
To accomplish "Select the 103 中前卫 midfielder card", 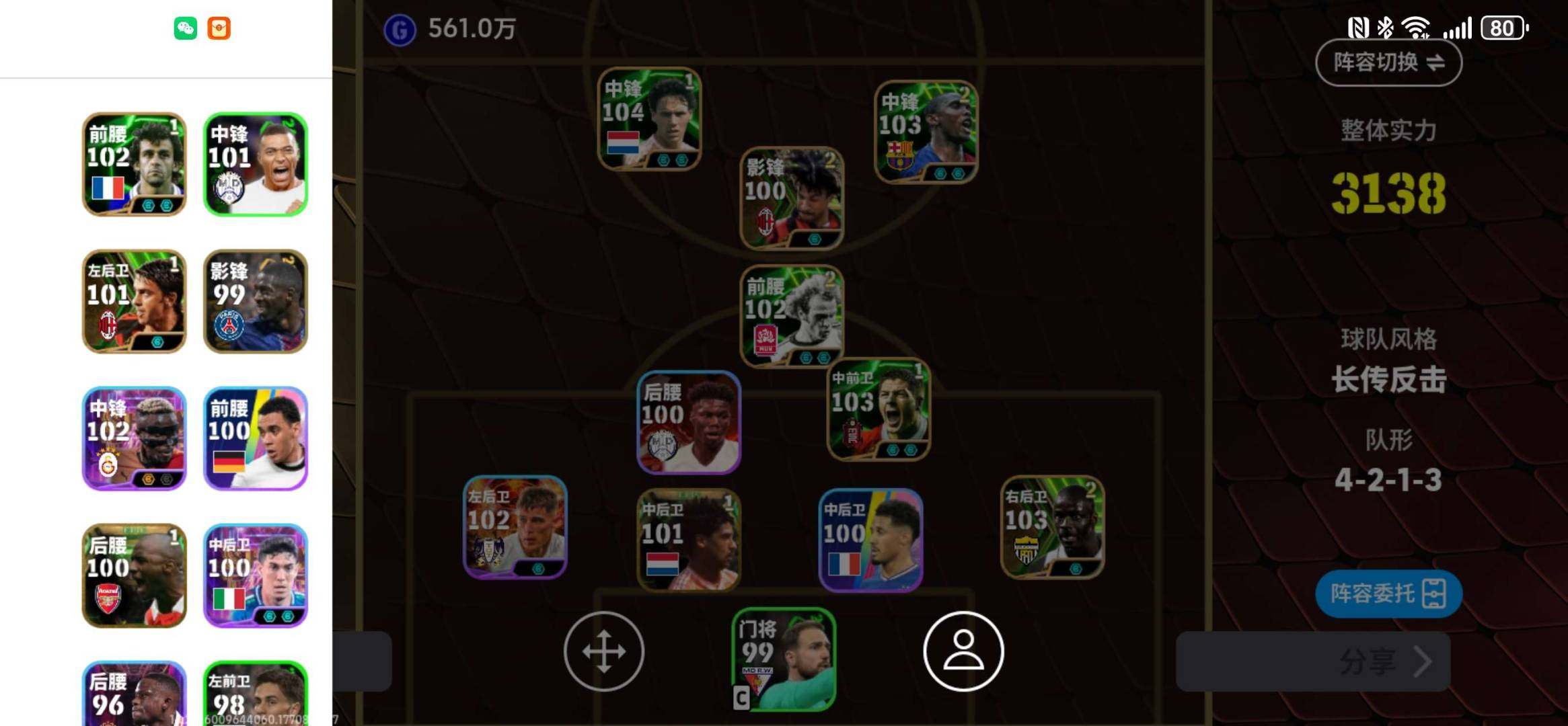I will coord(878,409).
